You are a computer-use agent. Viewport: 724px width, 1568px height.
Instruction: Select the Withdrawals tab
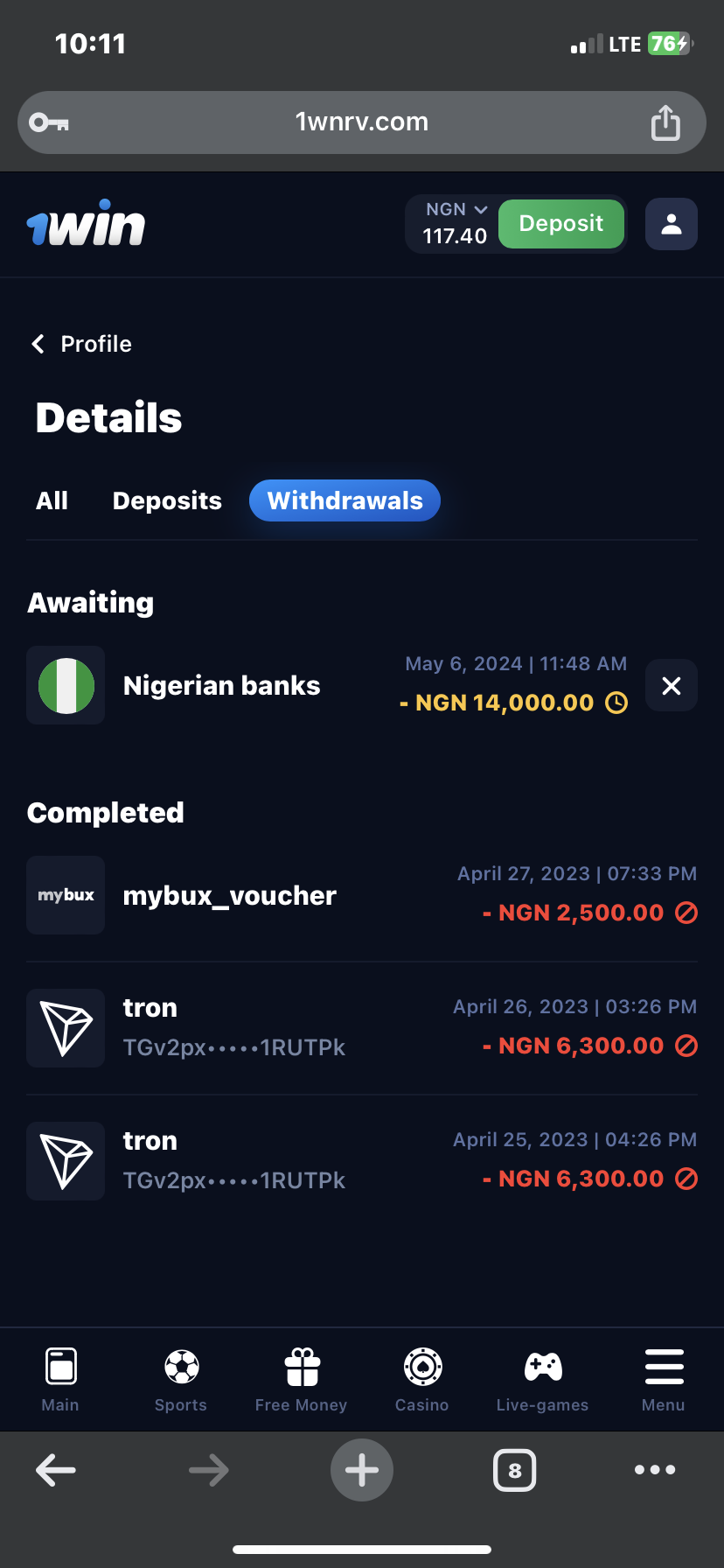[x=345, y=500]
